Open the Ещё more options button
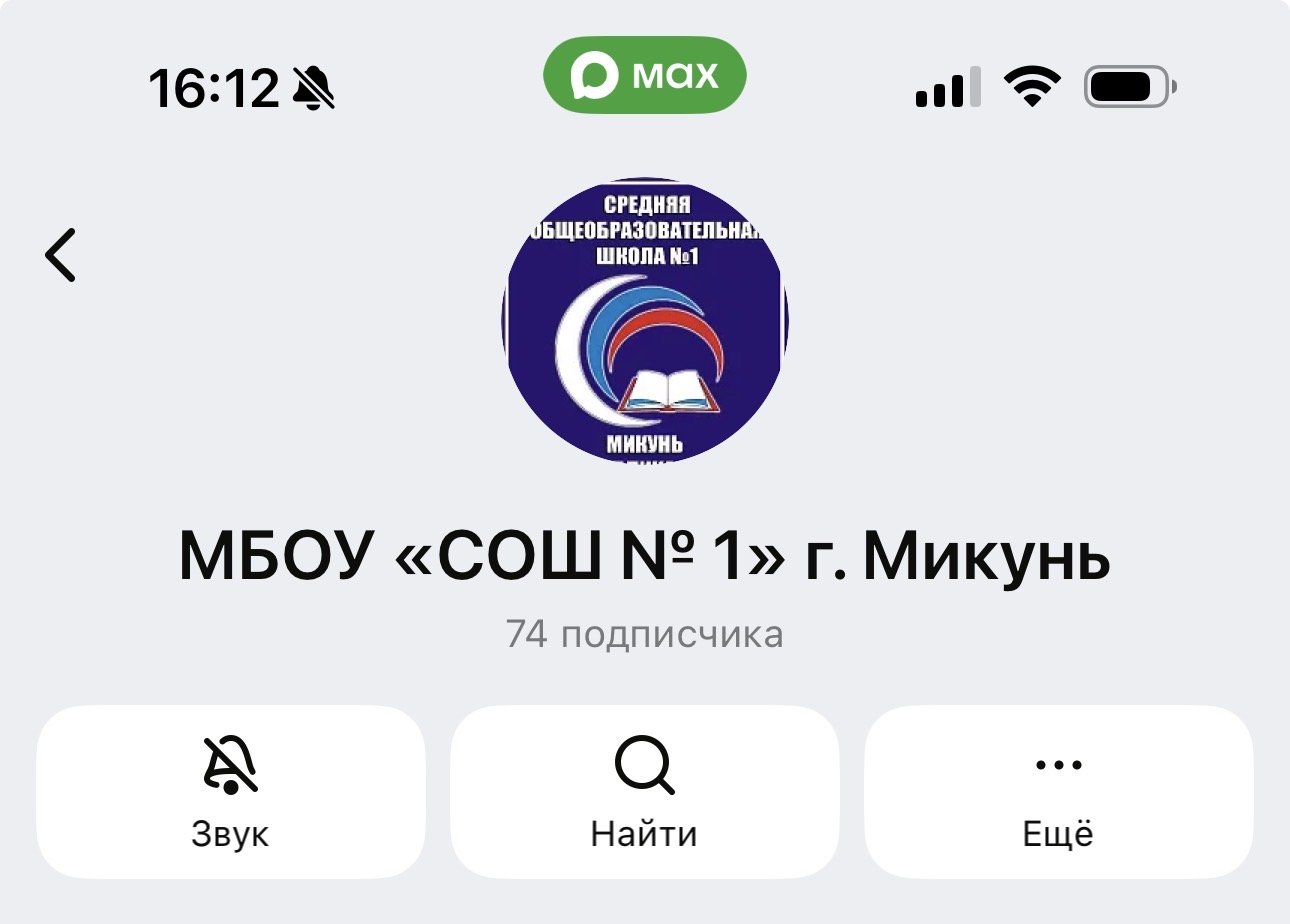 (x=1058, y=792)
